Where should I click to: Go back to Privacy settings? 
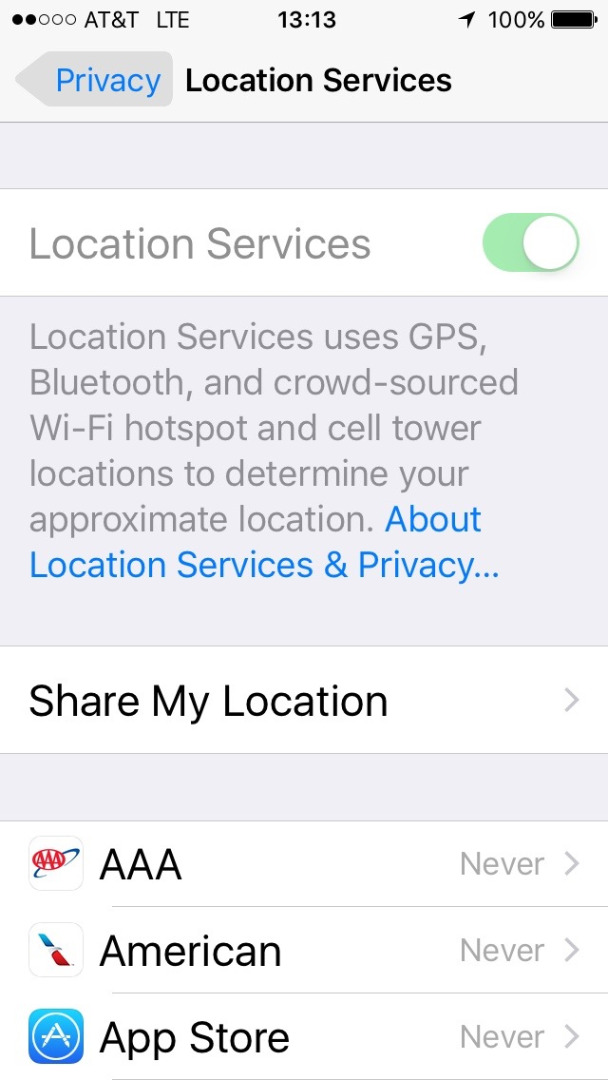(x=94, y=80)
